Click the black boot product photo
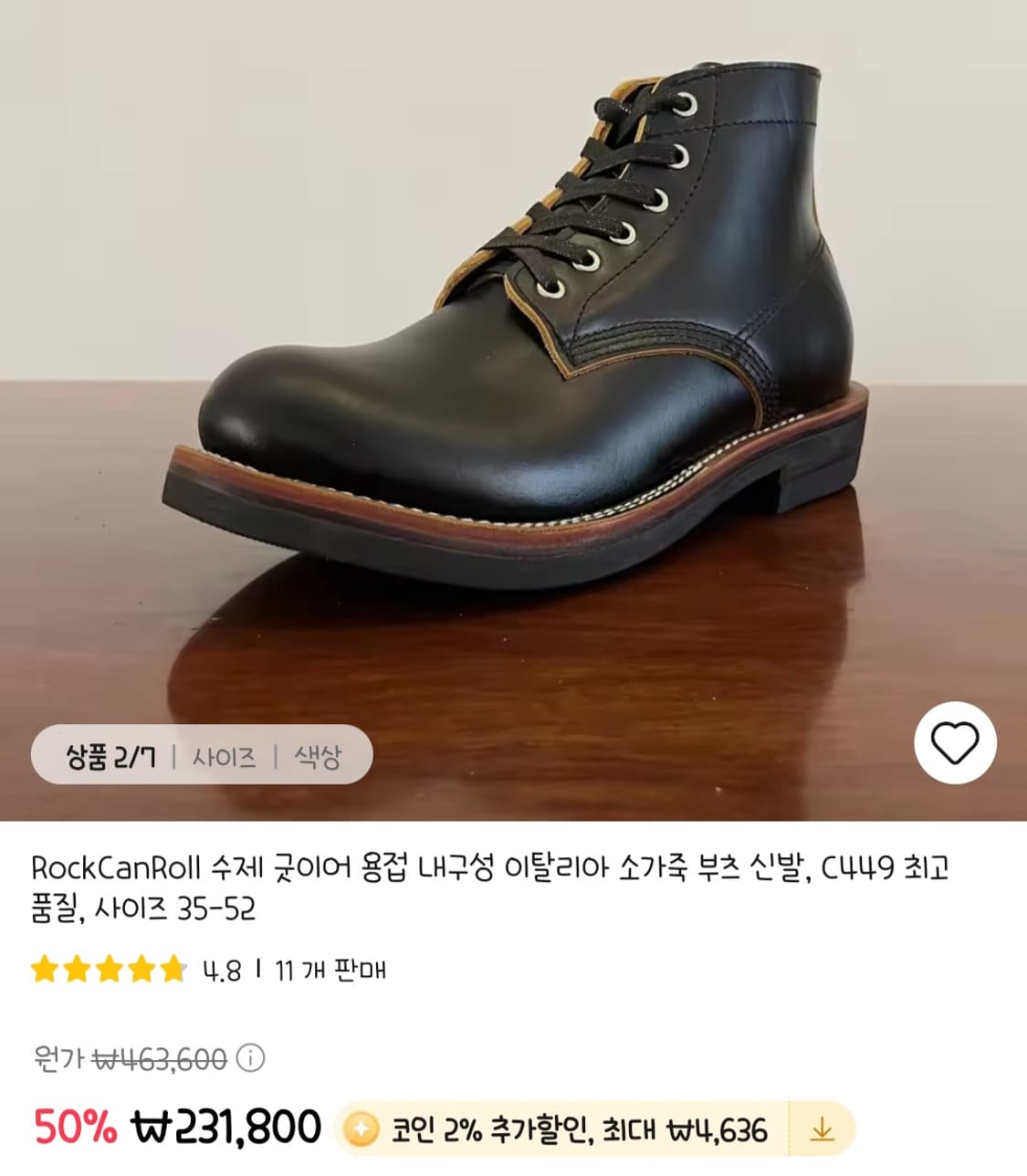 click(x=513, y=365)
